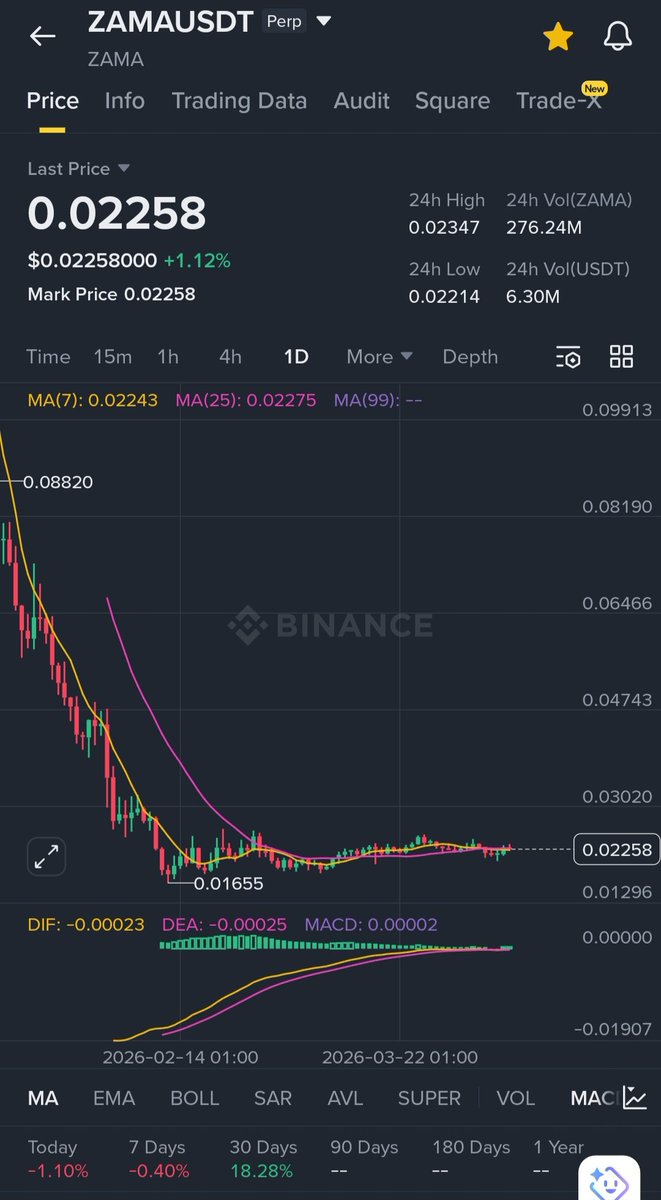This screenshot has width=661, height=1200.
Task: Expand the More intervals dropdown
Action: tap(379, 357)
